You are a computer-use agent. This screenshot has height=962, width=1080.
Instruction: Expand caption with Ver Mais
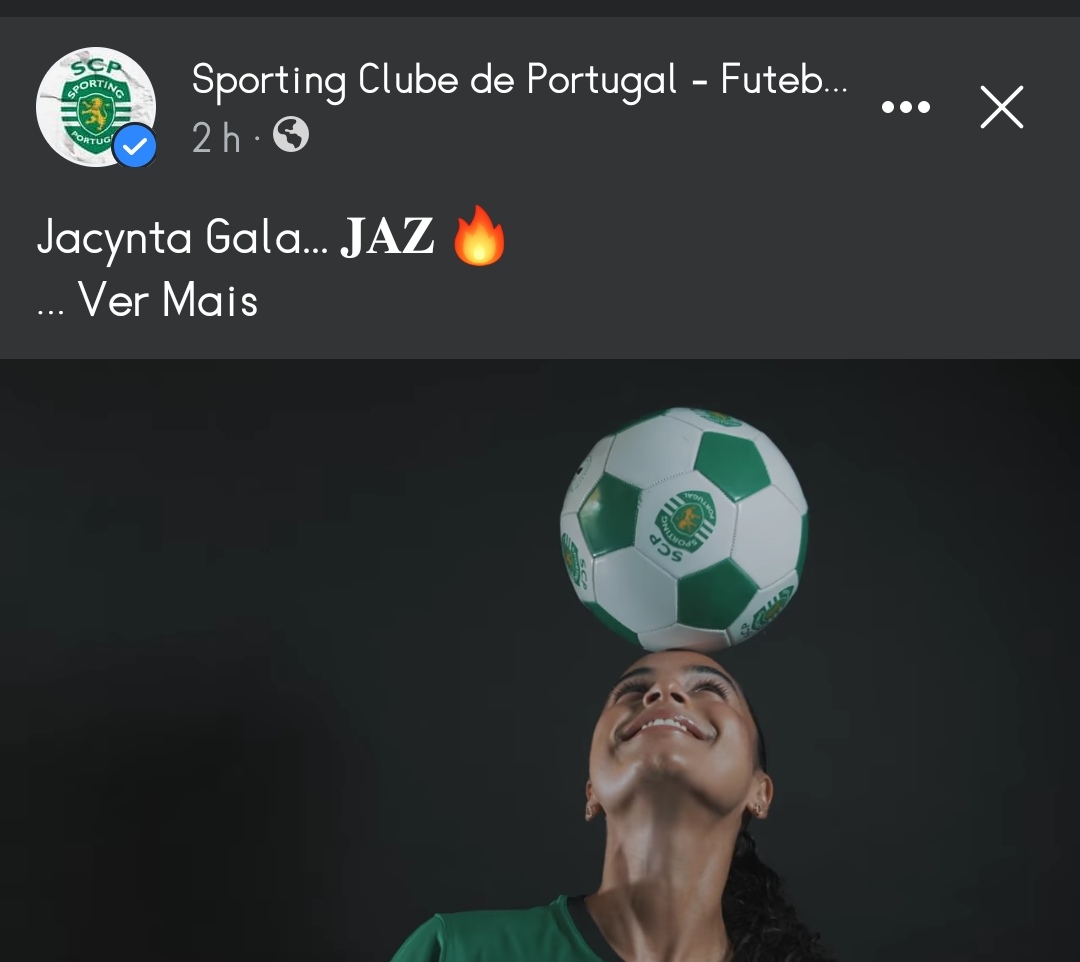(x=167, y=300)
